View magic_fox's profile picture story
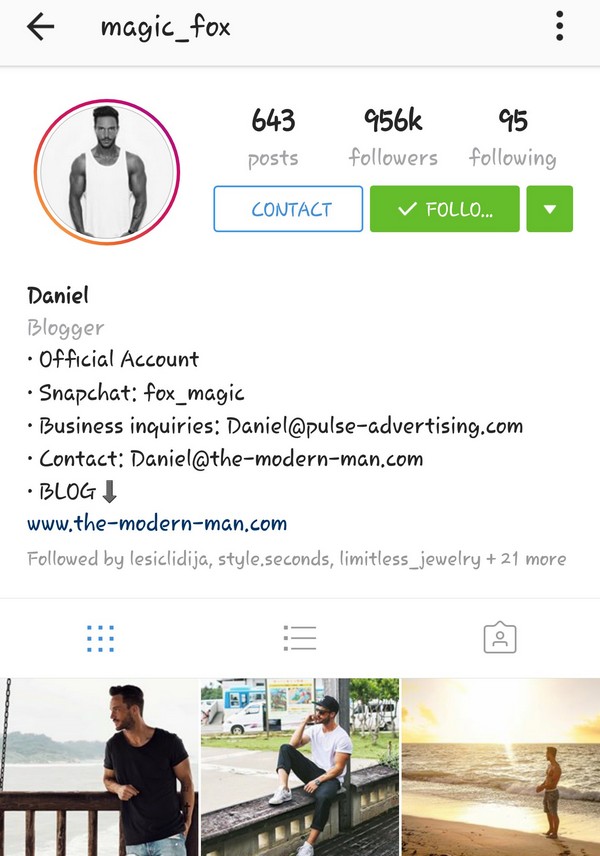600x856 pixels. click(106, 173)
